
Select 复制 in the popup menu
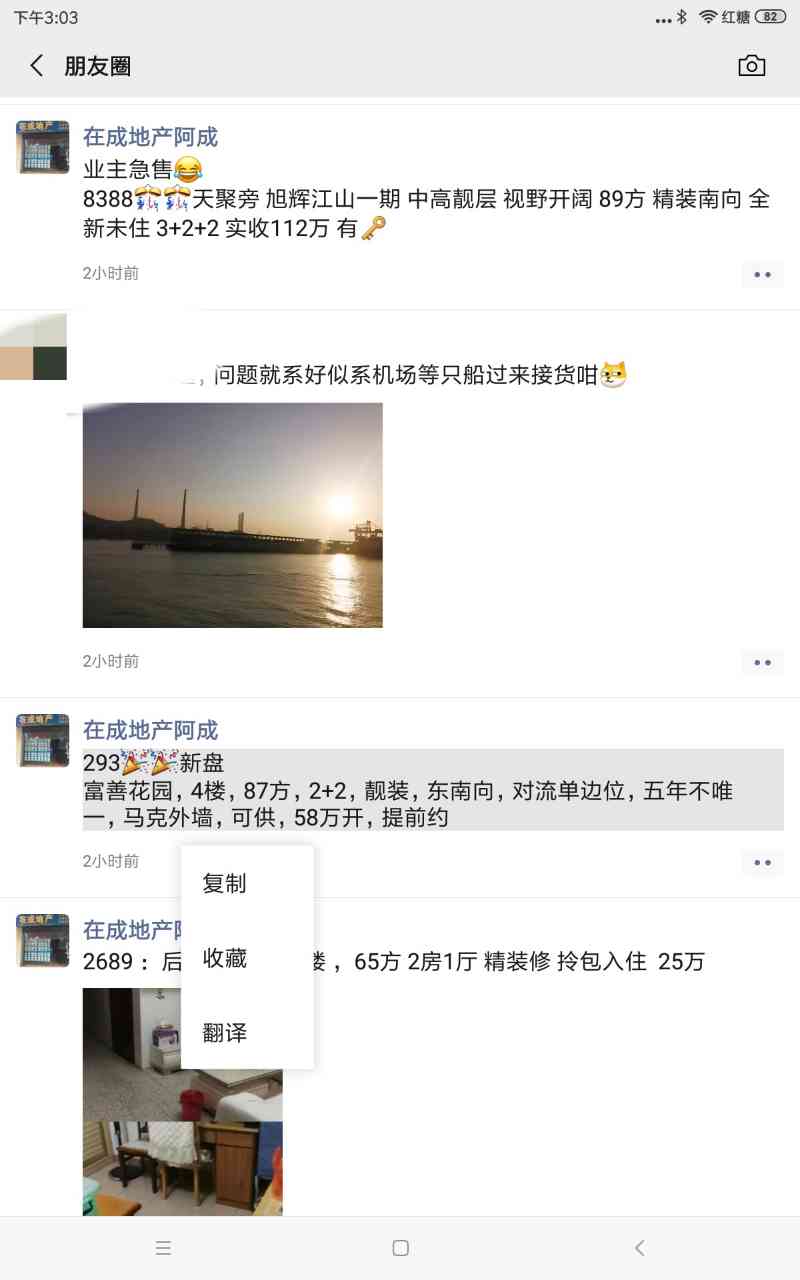225,884
